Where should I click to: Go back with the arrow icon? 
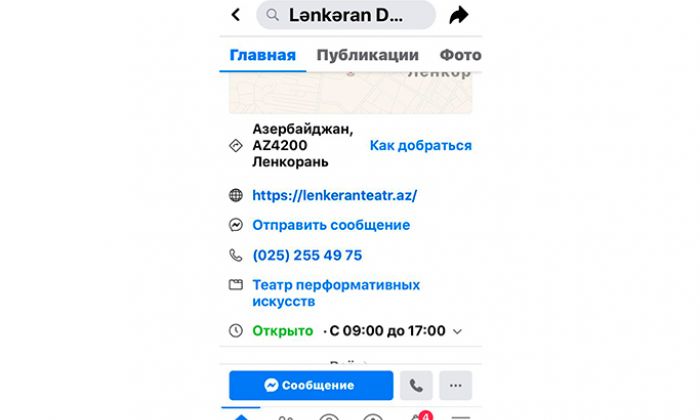[x=236, y=15]
